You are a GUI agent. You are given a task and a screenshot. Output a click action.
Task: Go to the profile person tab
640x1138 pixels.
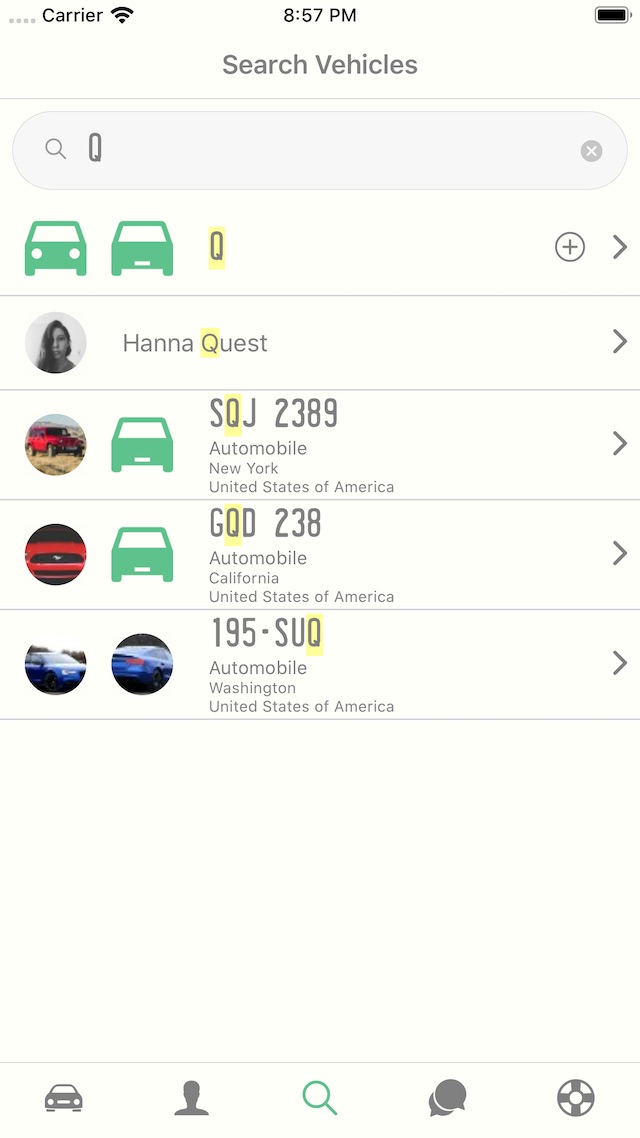[x=191, y=1098]
